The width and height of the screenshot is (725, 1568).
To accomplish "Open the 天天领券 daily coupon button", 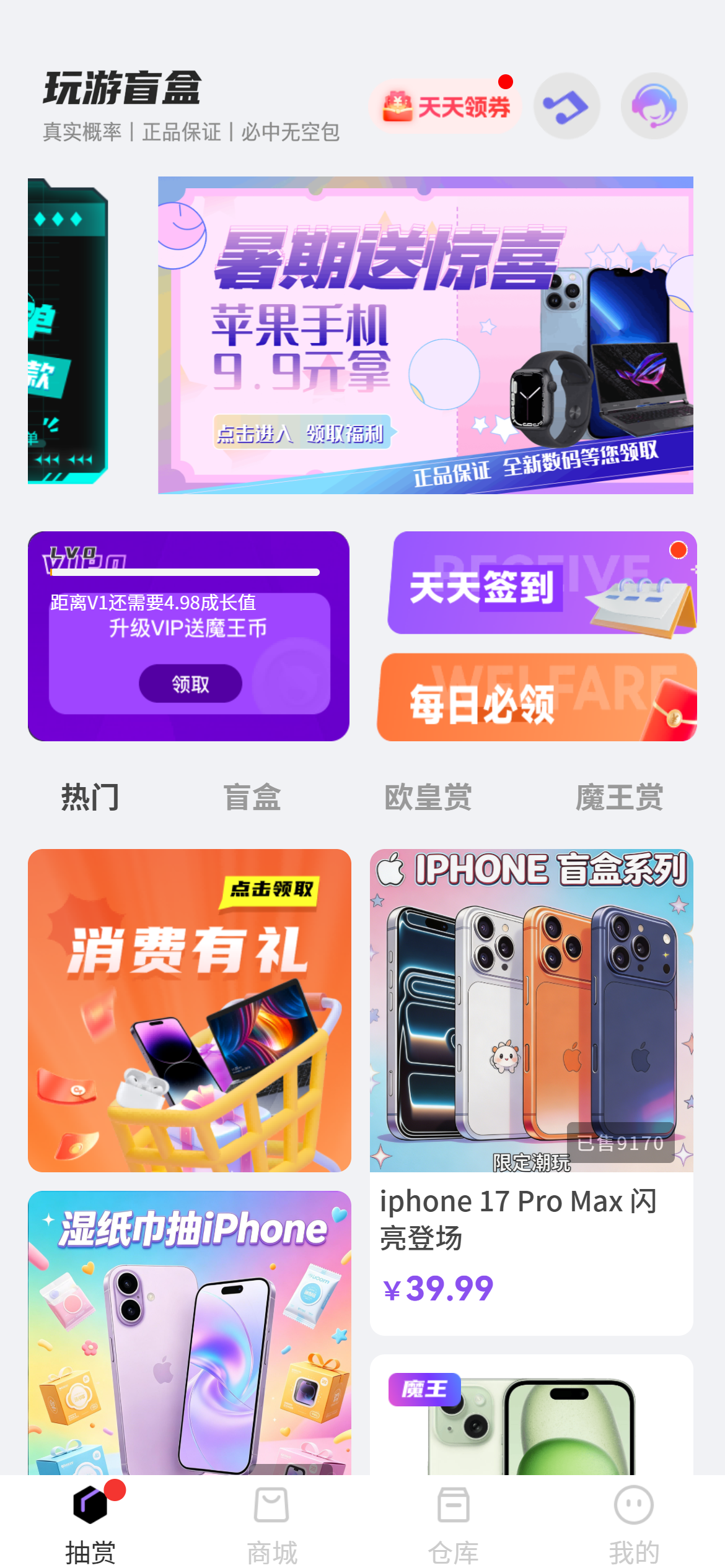I will (x=445, y=106).
